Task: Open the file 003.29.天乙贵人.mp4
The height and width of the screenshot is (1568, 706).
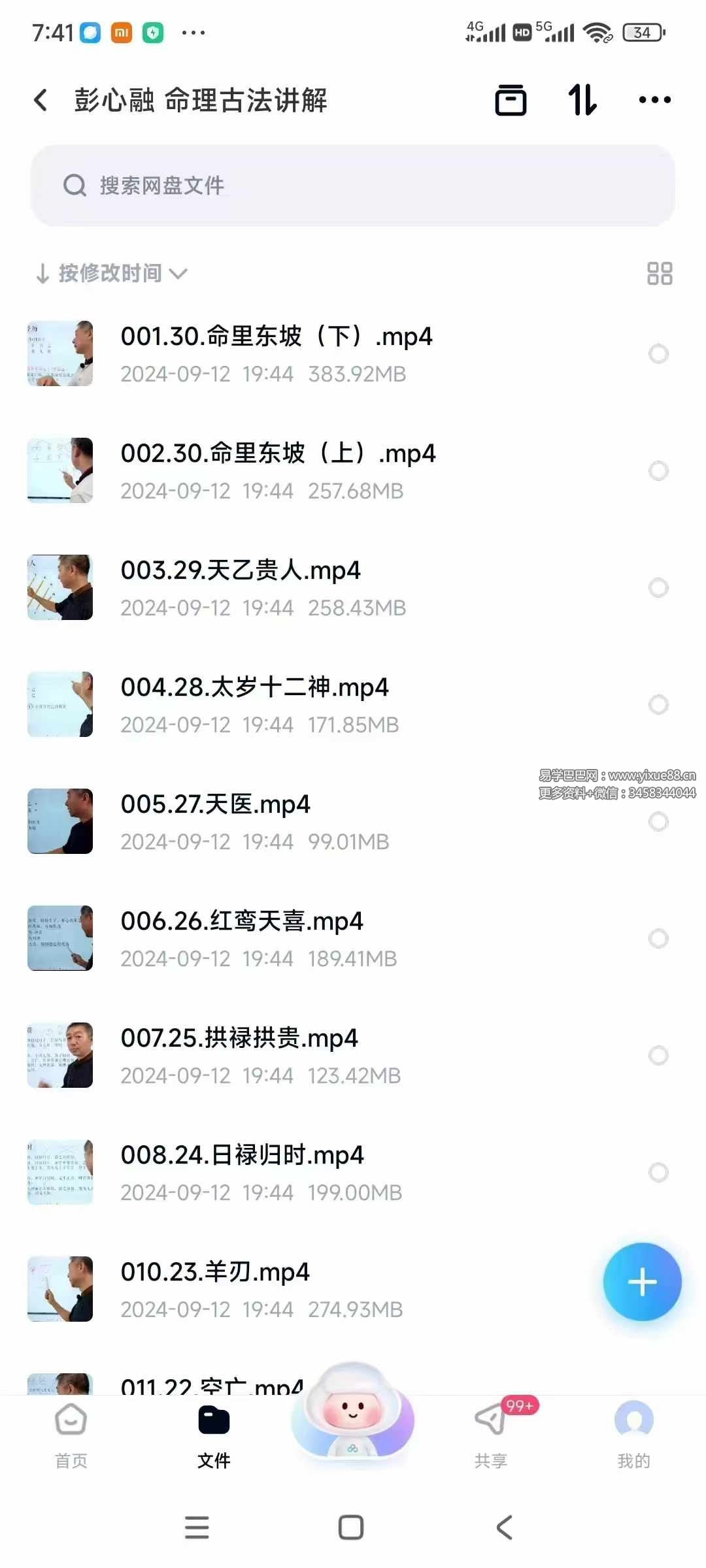Action: click(241, 587)
